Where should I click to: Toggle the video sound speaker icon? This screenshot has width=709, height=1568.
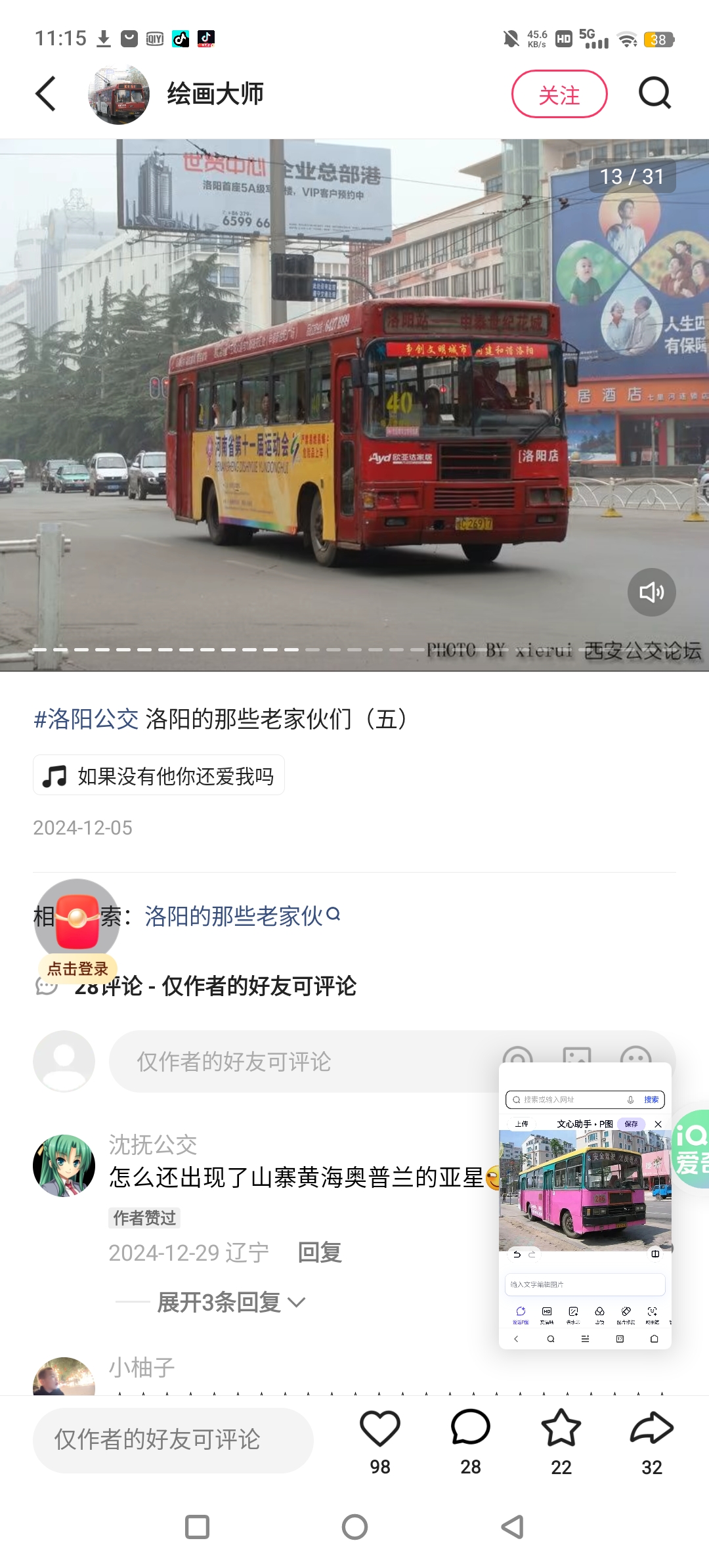pos(651,592)
